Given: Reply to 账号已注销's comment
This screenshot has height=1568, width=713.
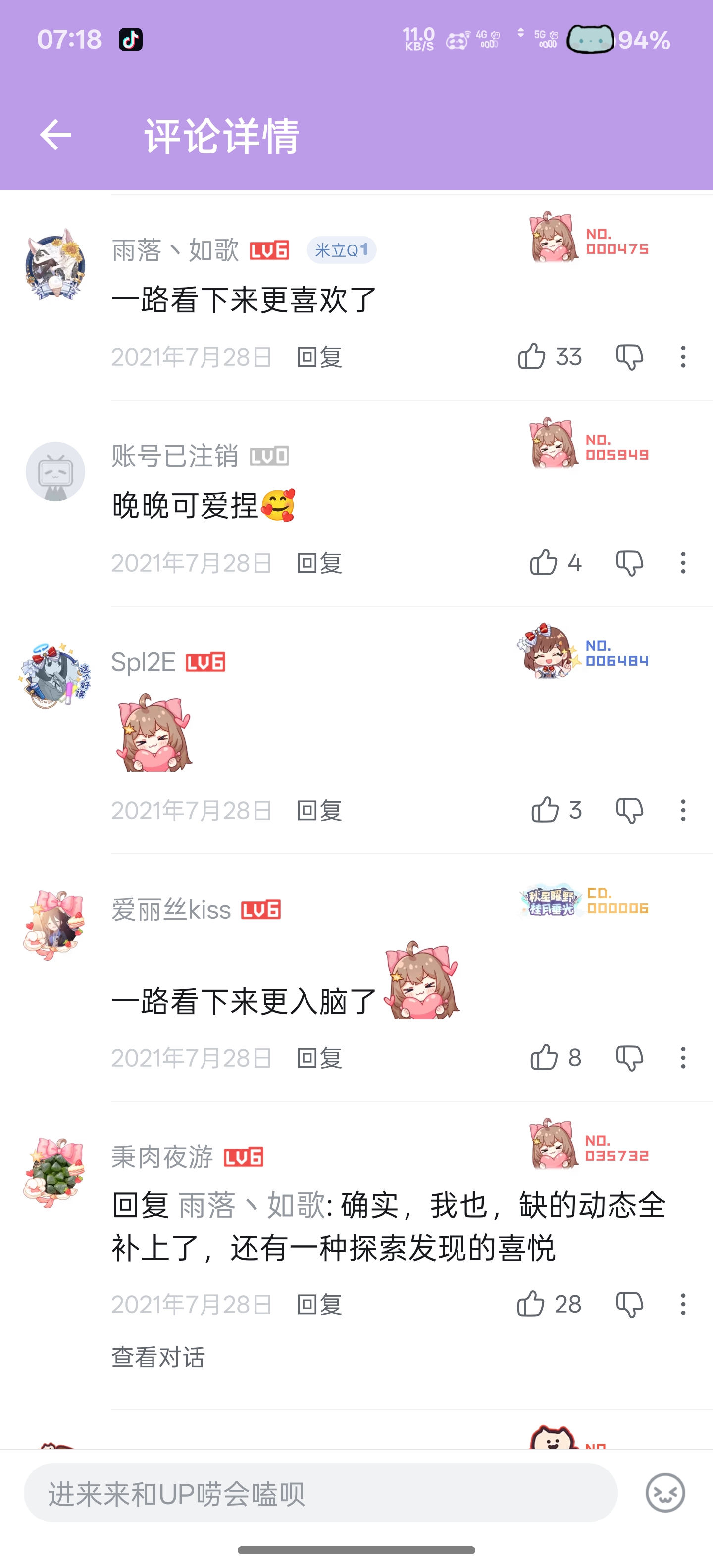Looking at the screenshot, I should click(x=319, y=563).
